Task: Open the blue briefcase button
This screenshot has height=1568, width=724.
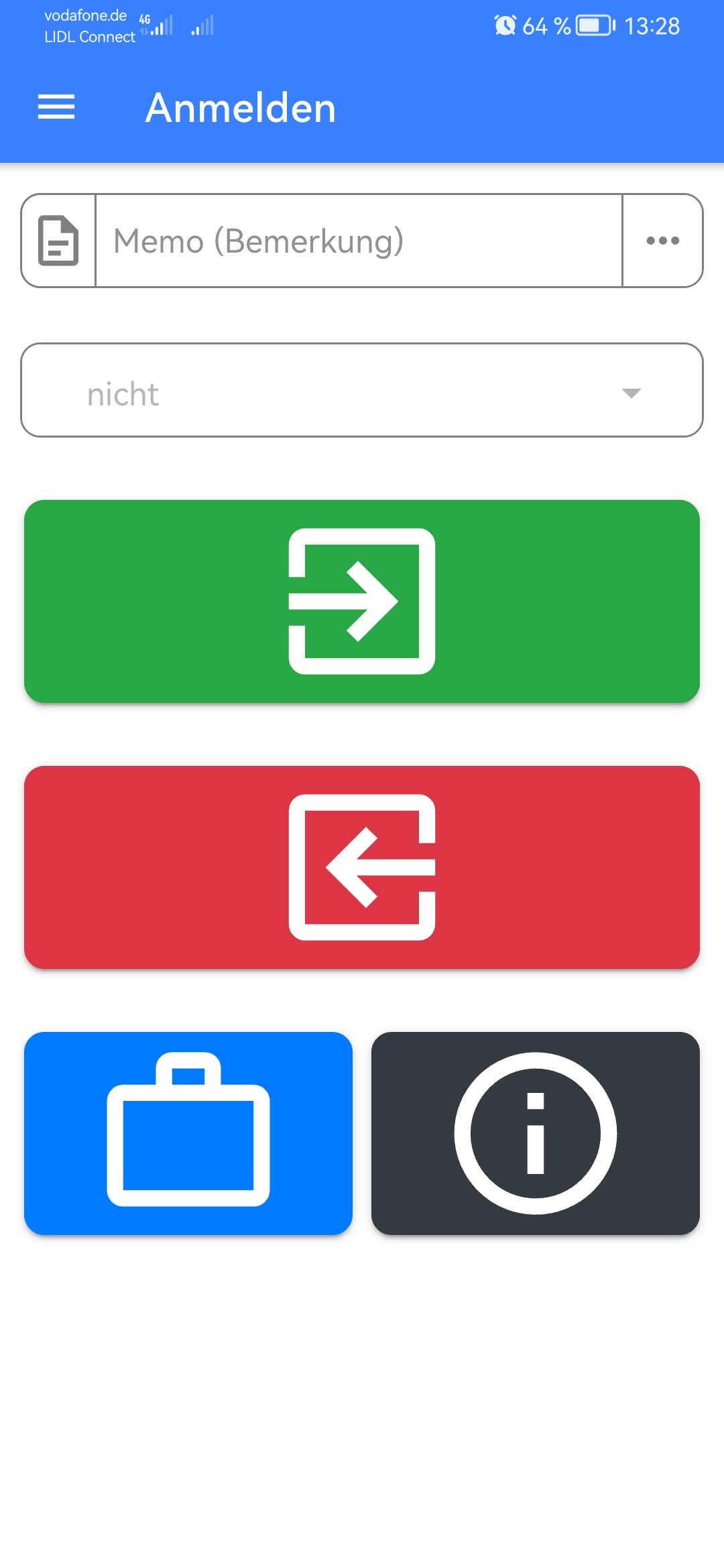Action: tap(188, 1133)
